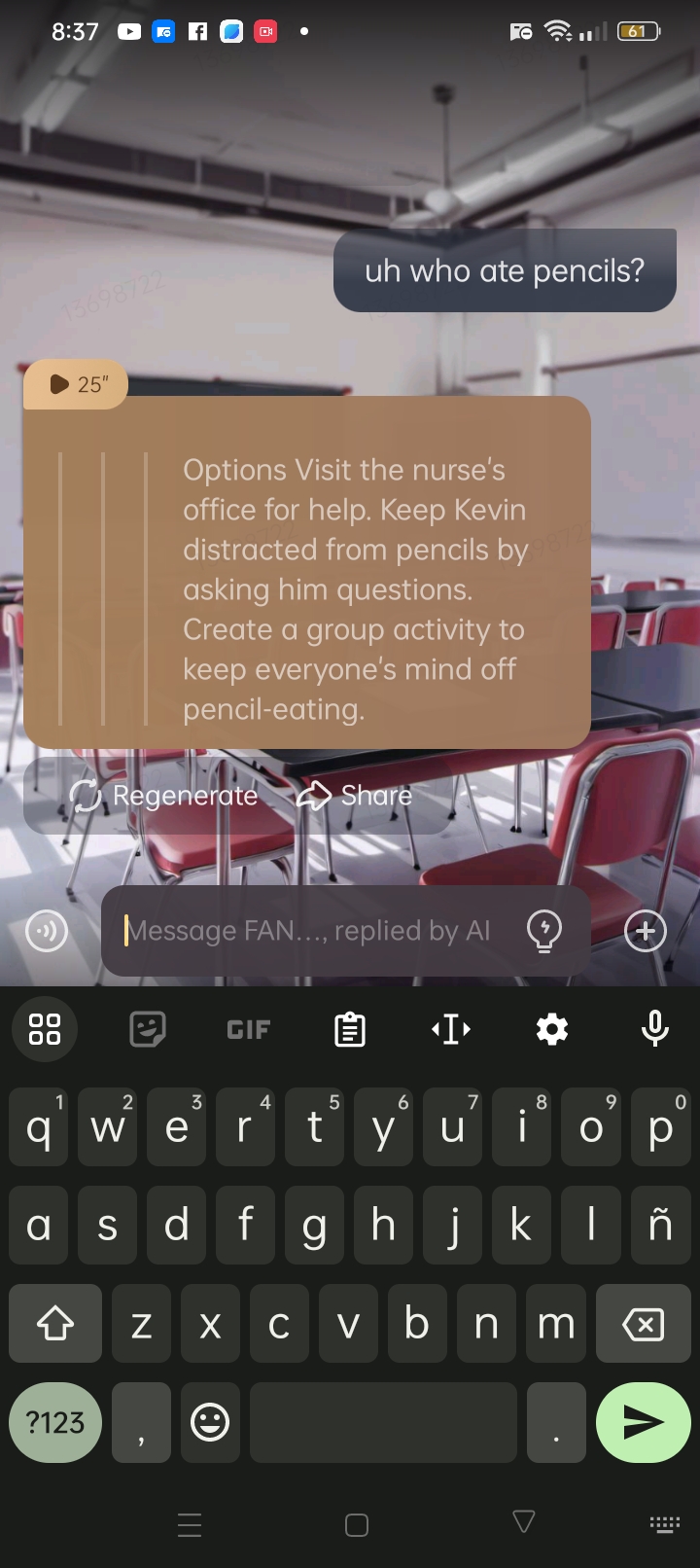
Task: Tap the green send key on the keyboard
Action: (x=643, y=1422)
